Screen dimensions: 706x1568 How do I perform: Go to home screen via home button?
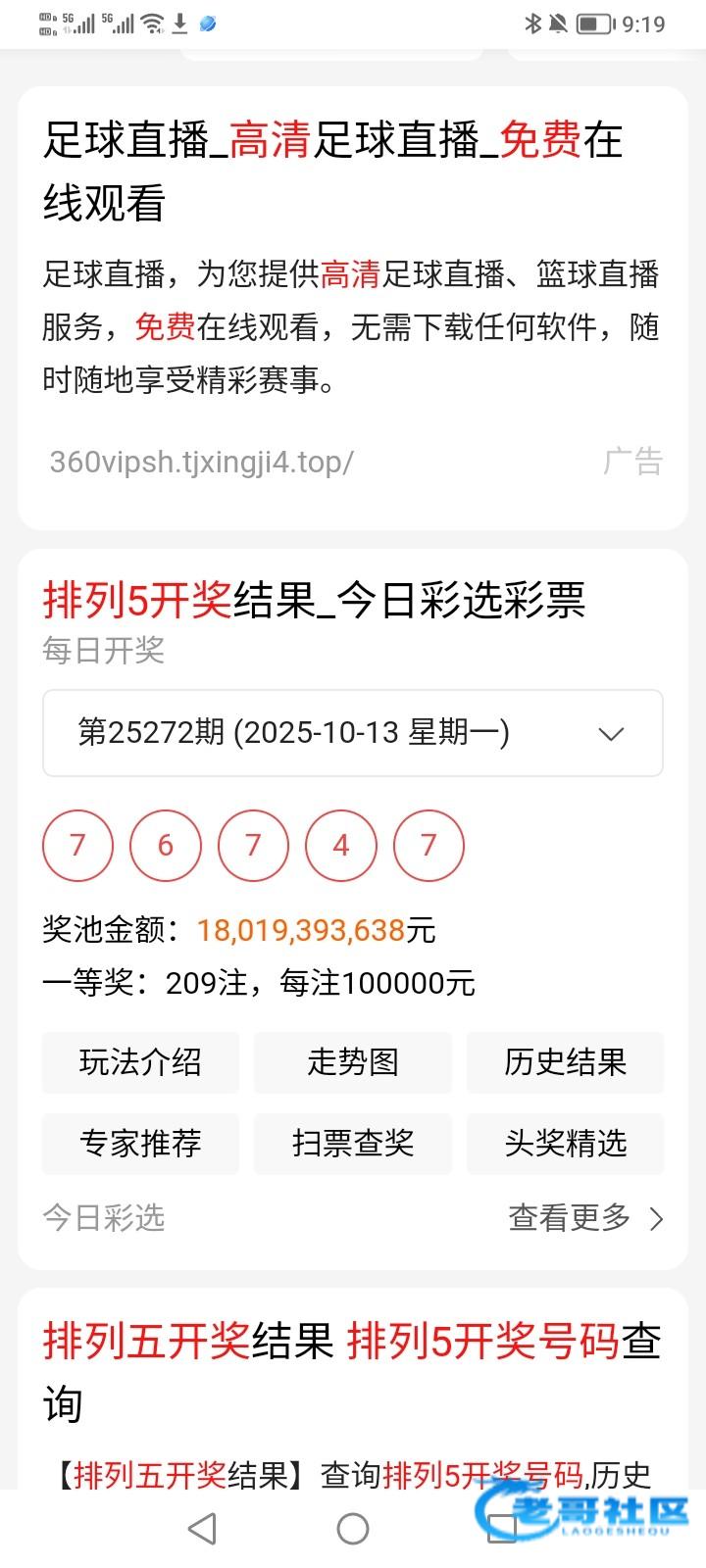pos(352,1529)
